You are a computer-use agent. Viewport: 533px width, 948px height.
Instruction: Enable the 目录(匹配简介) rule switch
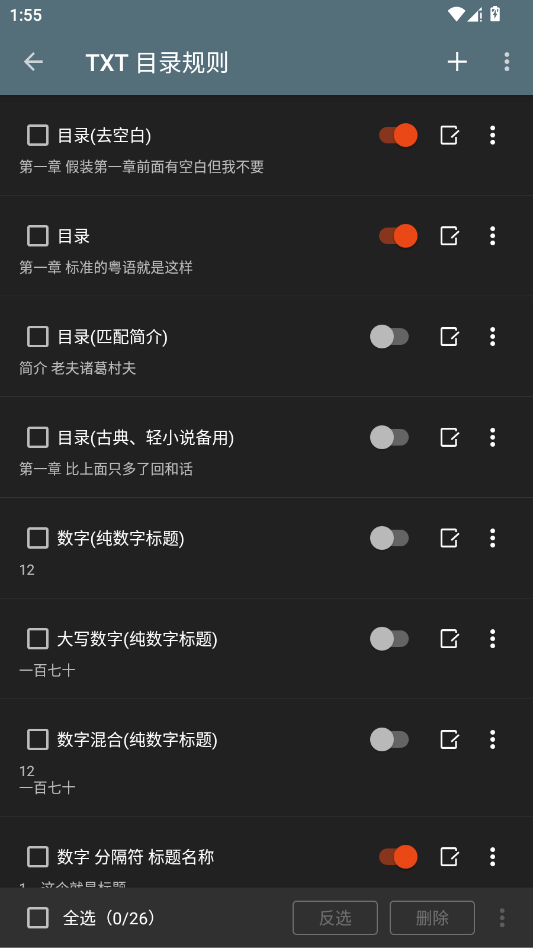(390, 336)
